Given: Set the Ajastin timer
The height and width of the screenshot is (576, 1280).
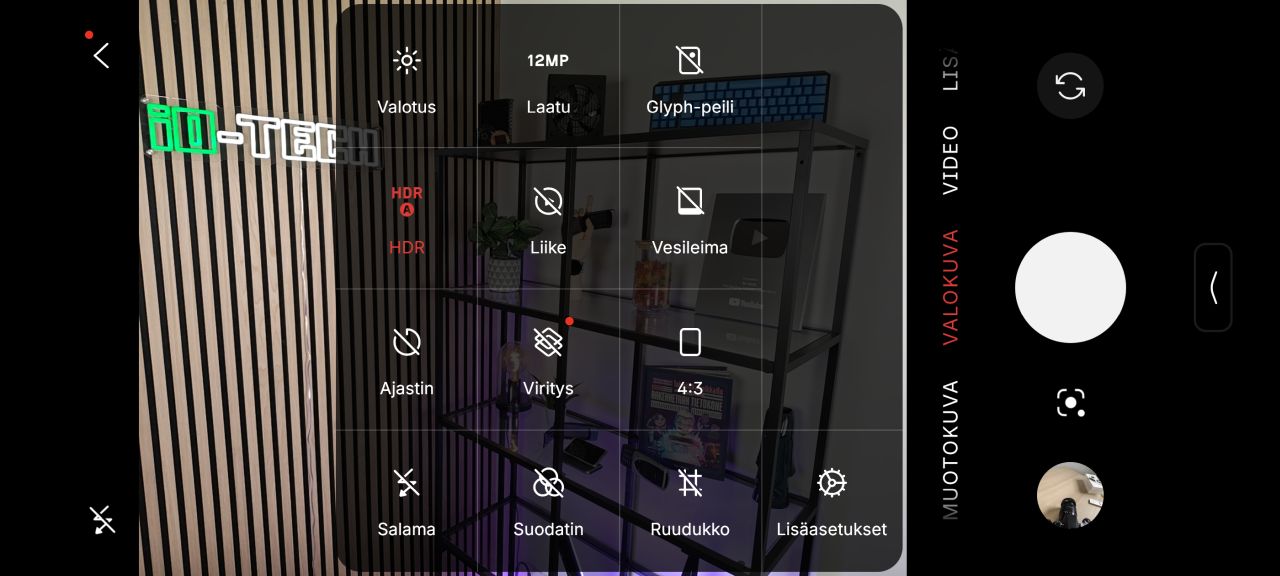Looking at the screenshot, I should point(406,360).
